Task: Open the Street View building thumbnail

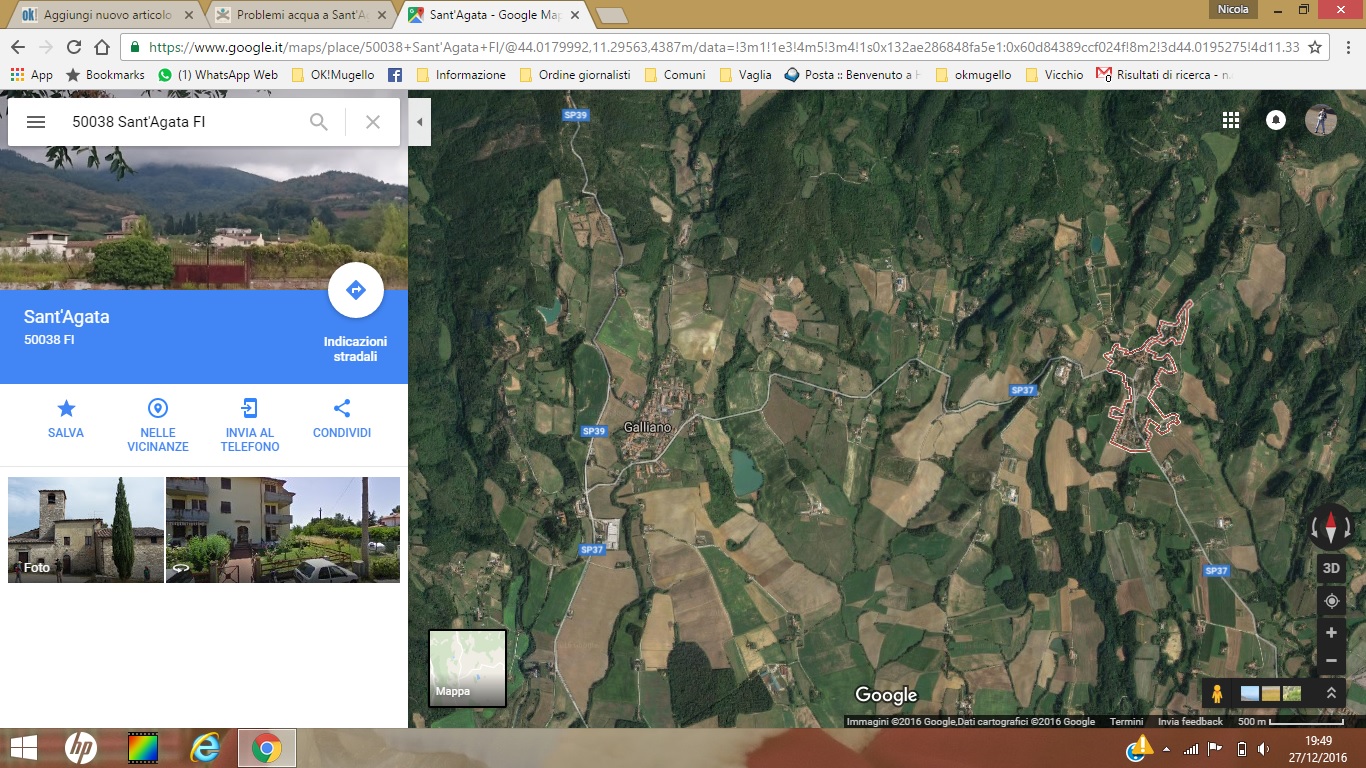Action: click(282, 529)
